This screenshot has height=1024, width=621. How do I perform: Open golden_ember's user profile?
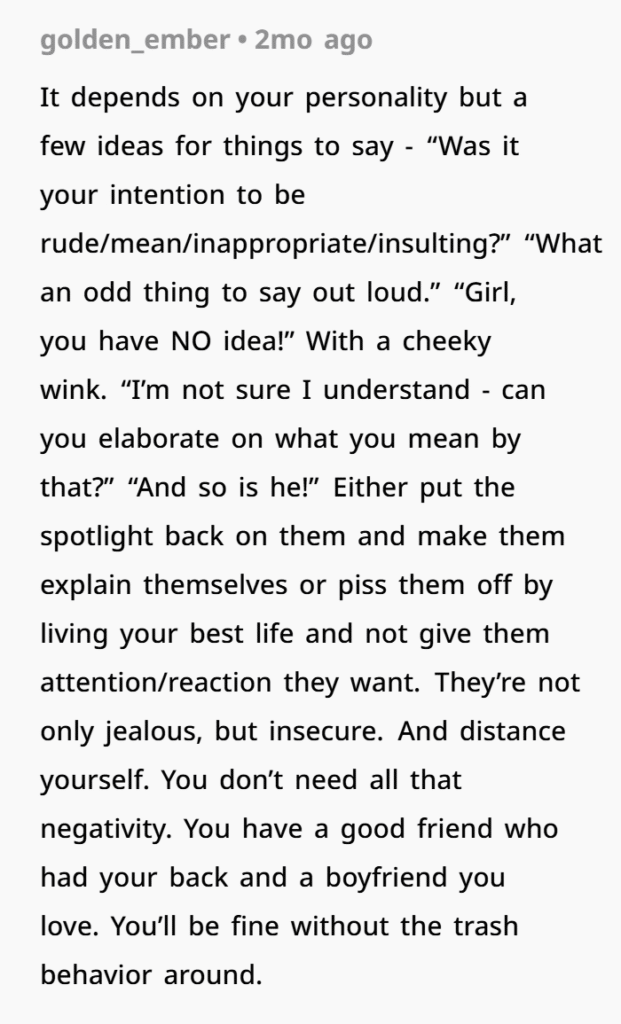click(x=135, y=40)
